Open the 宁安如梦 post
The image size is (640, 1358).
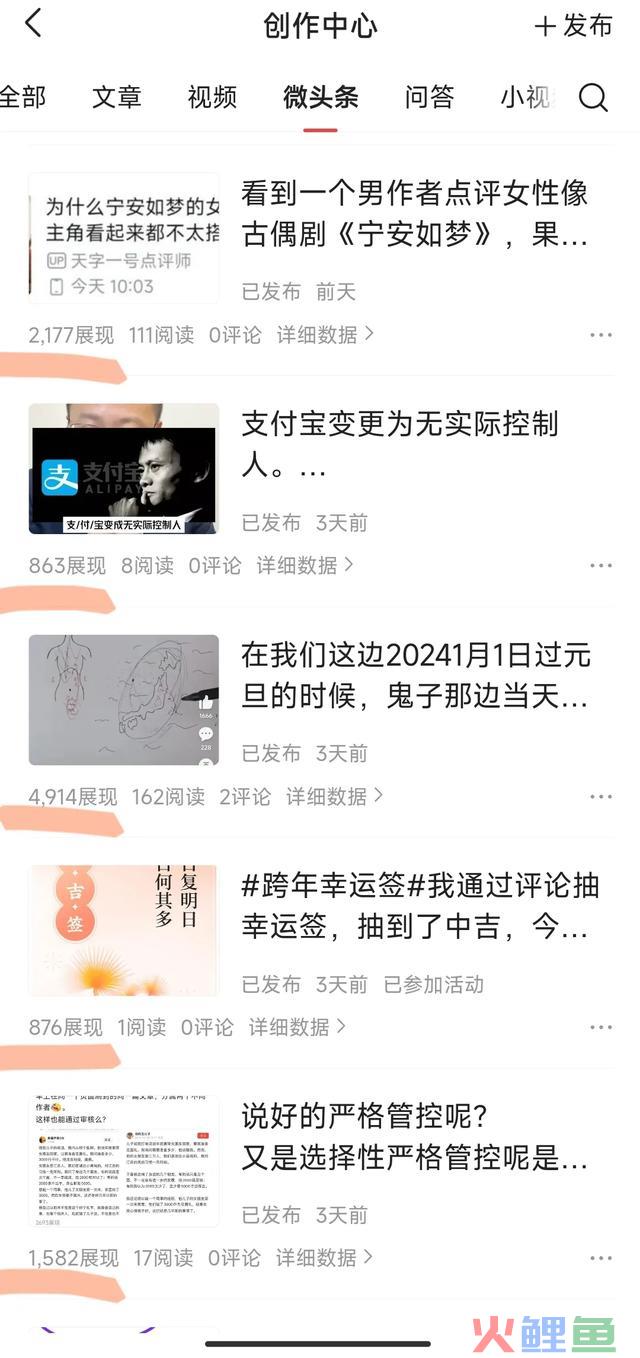(x=414, y=214)
